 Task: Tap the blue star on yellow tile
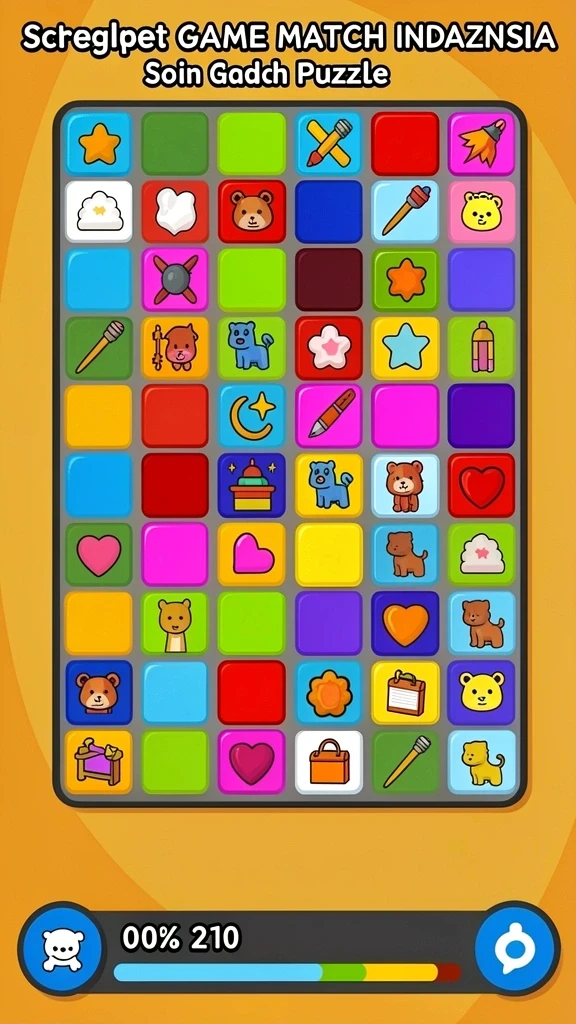tap(405, 348)
